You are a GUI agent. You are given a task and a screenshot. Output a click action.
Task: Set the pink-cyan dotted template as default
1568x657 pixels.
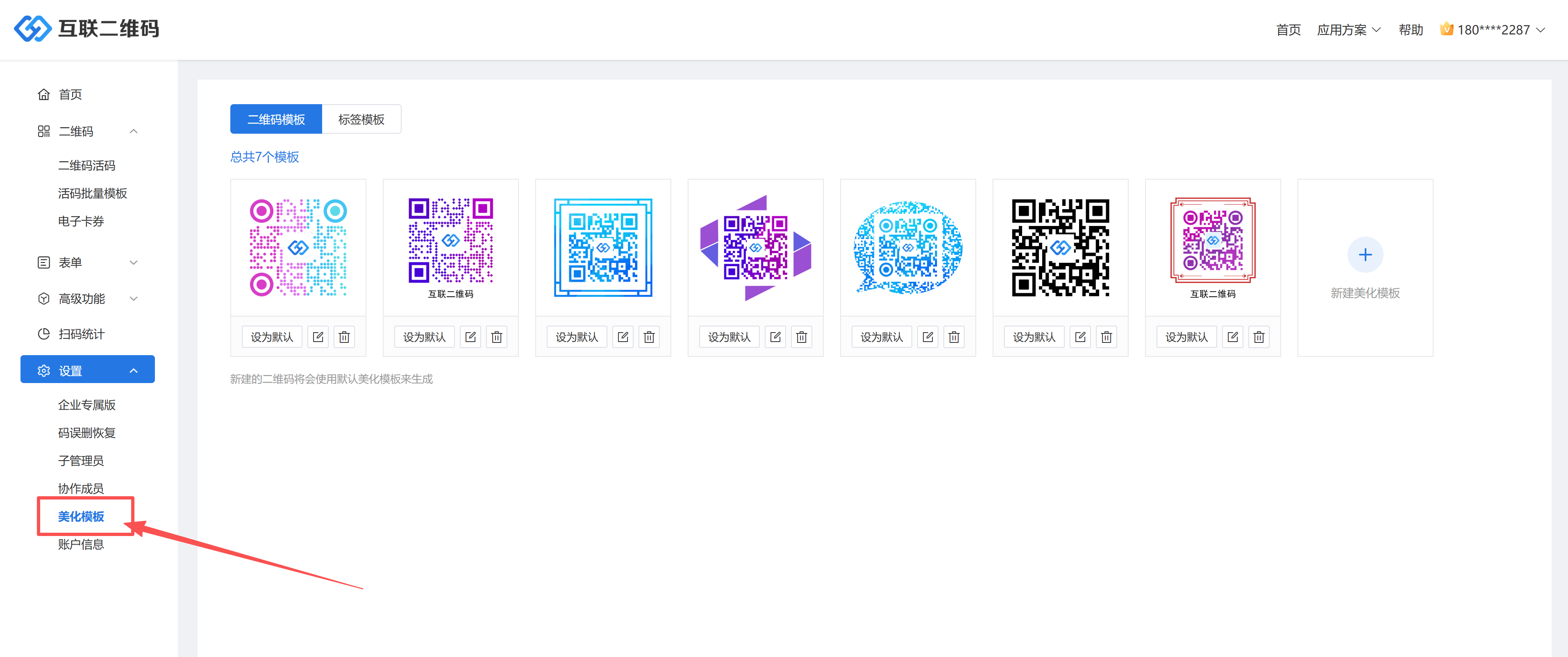[x=271, y=337]
